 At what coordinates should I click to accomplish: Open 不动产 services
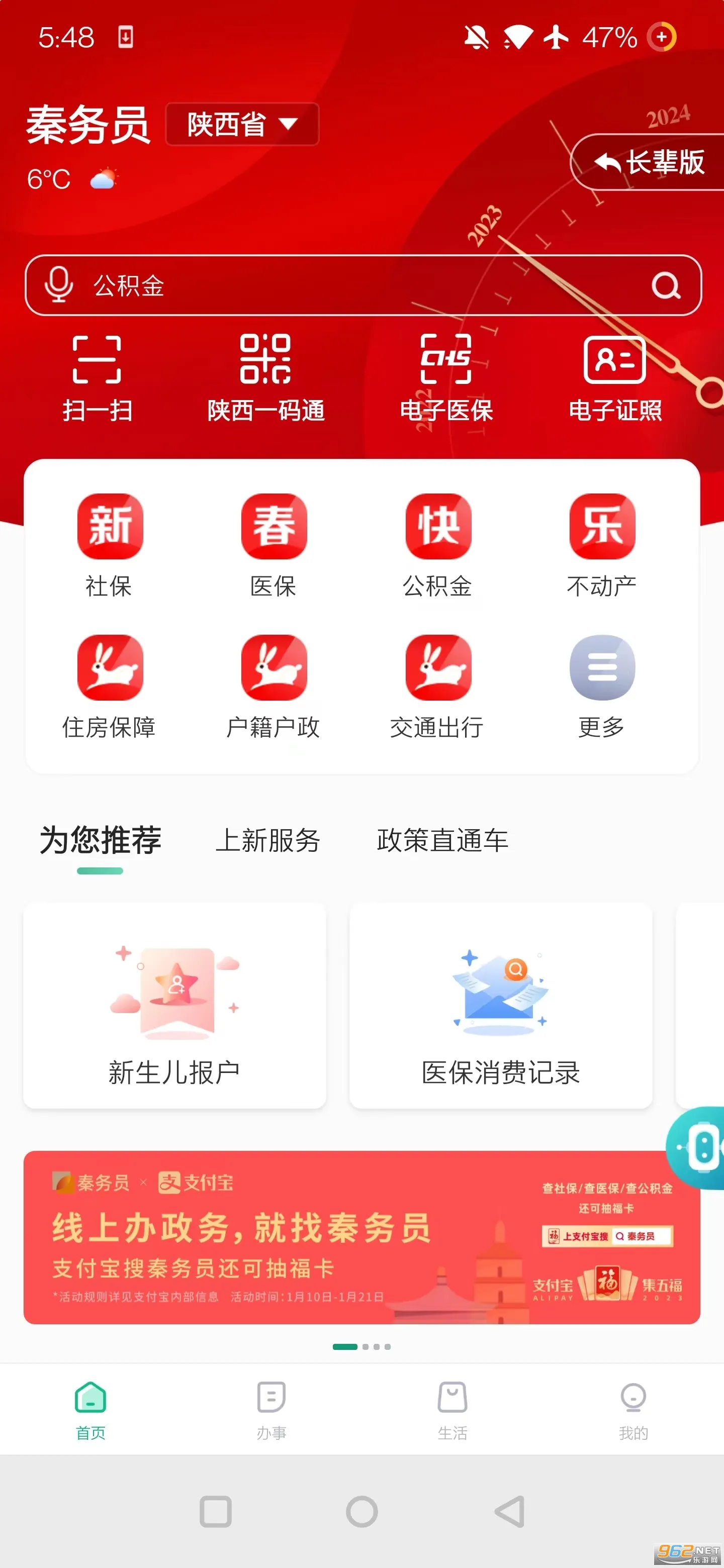click(x=602, y=545)
